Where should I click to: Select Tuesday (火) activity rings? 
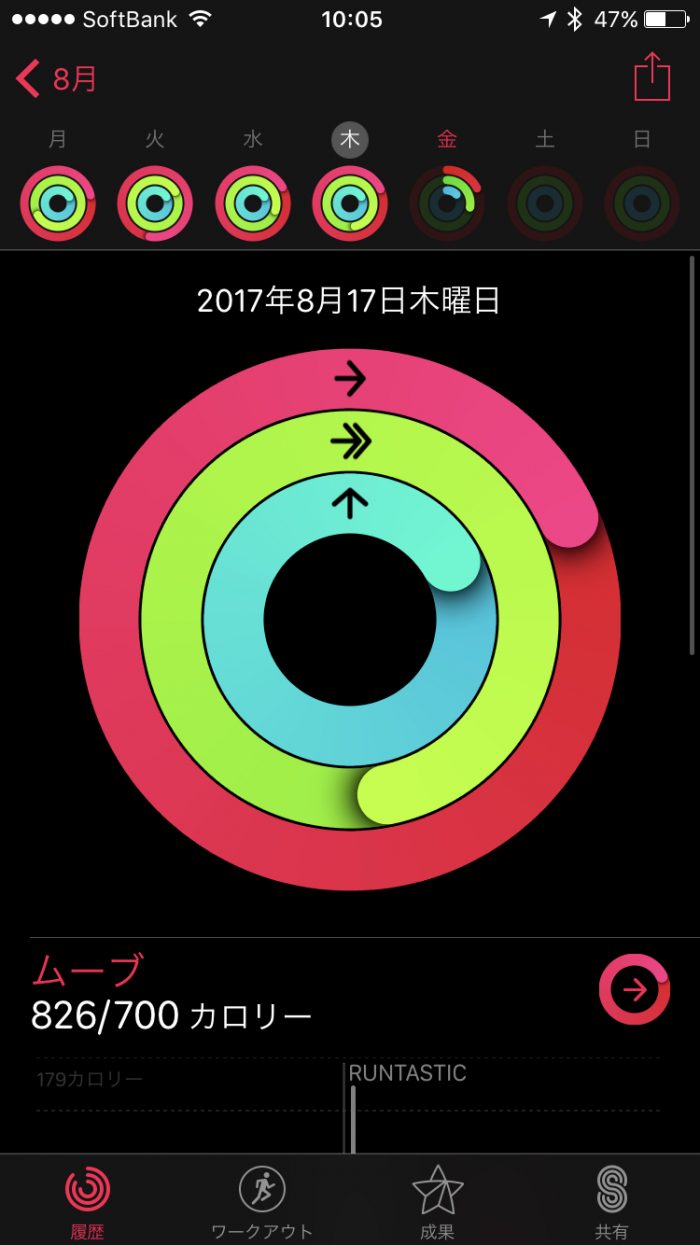click(155, 203)
